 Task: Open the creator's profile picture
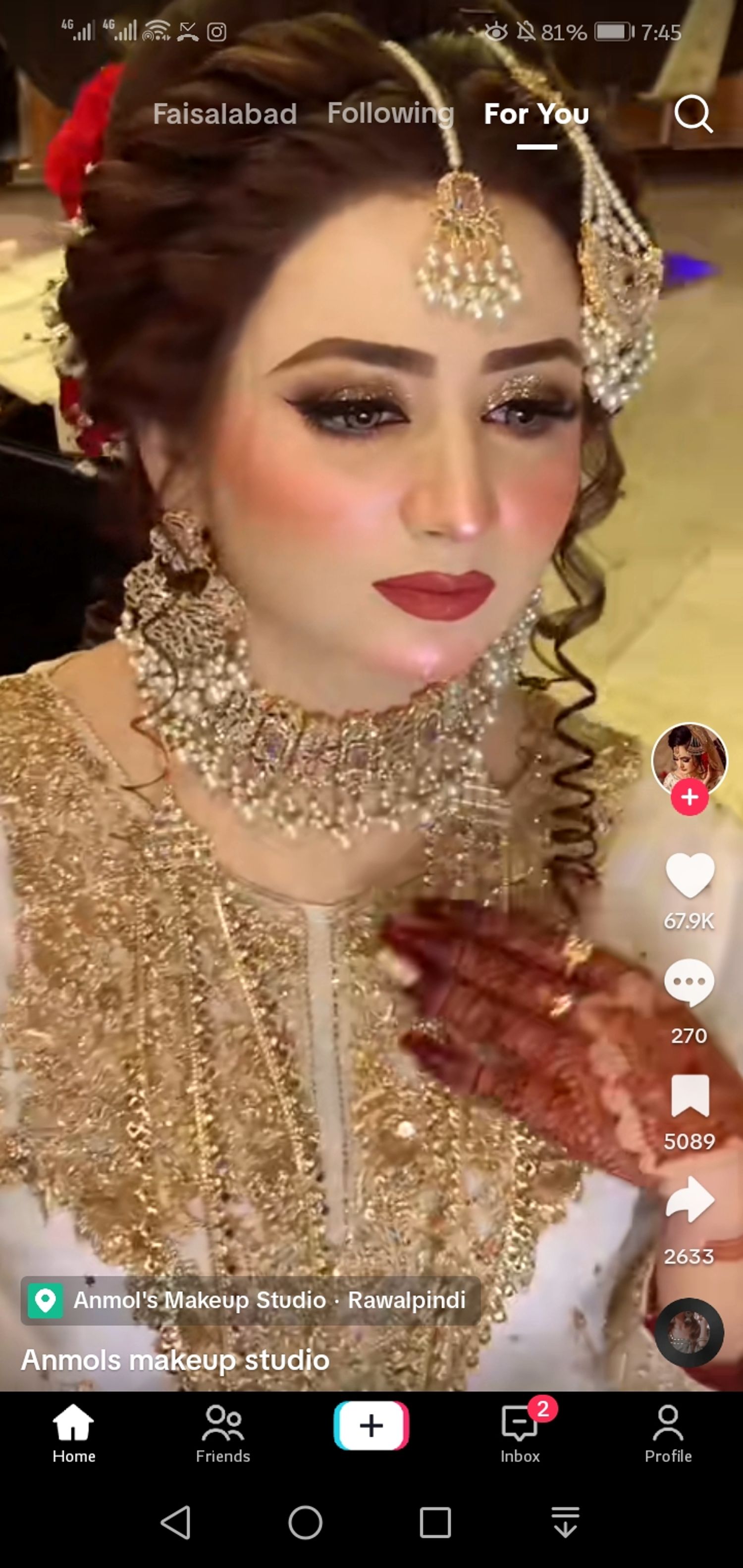[689, 757]
